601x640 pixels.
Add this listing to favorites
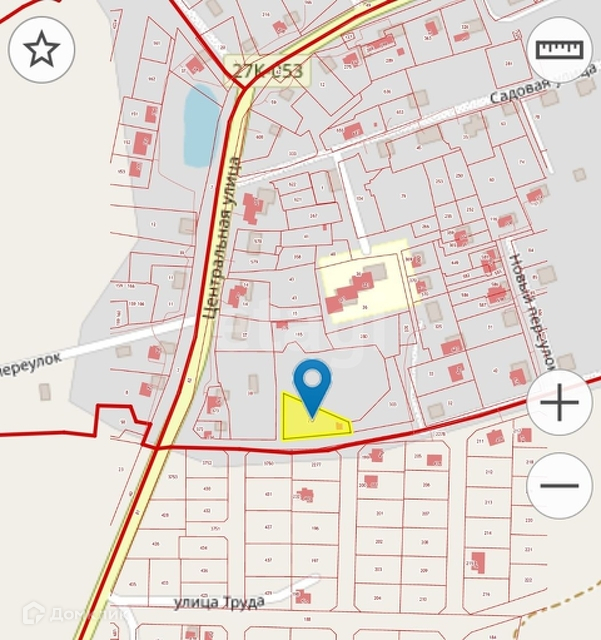click(x=42, y=48)
